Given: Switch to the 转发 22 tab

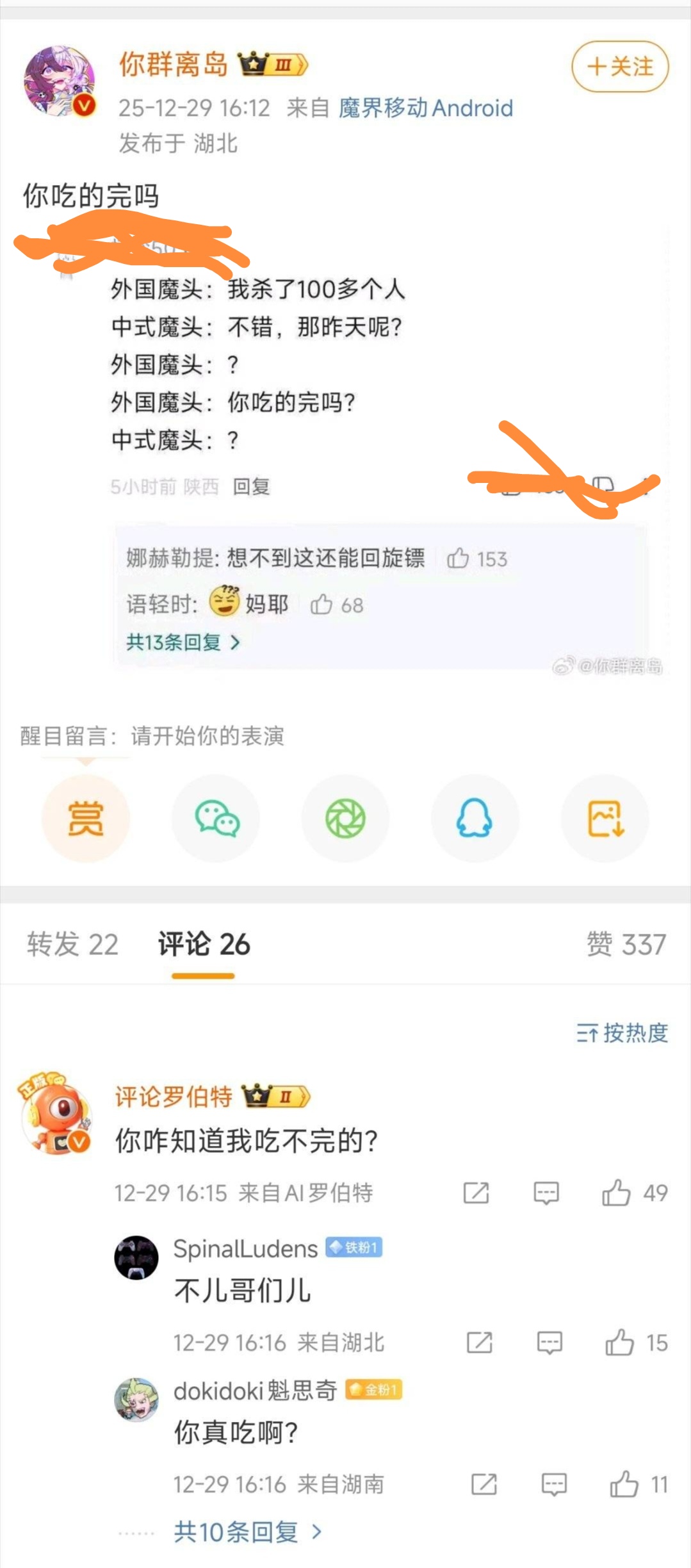Looking at the screenshot, I should tap(72, 944).
